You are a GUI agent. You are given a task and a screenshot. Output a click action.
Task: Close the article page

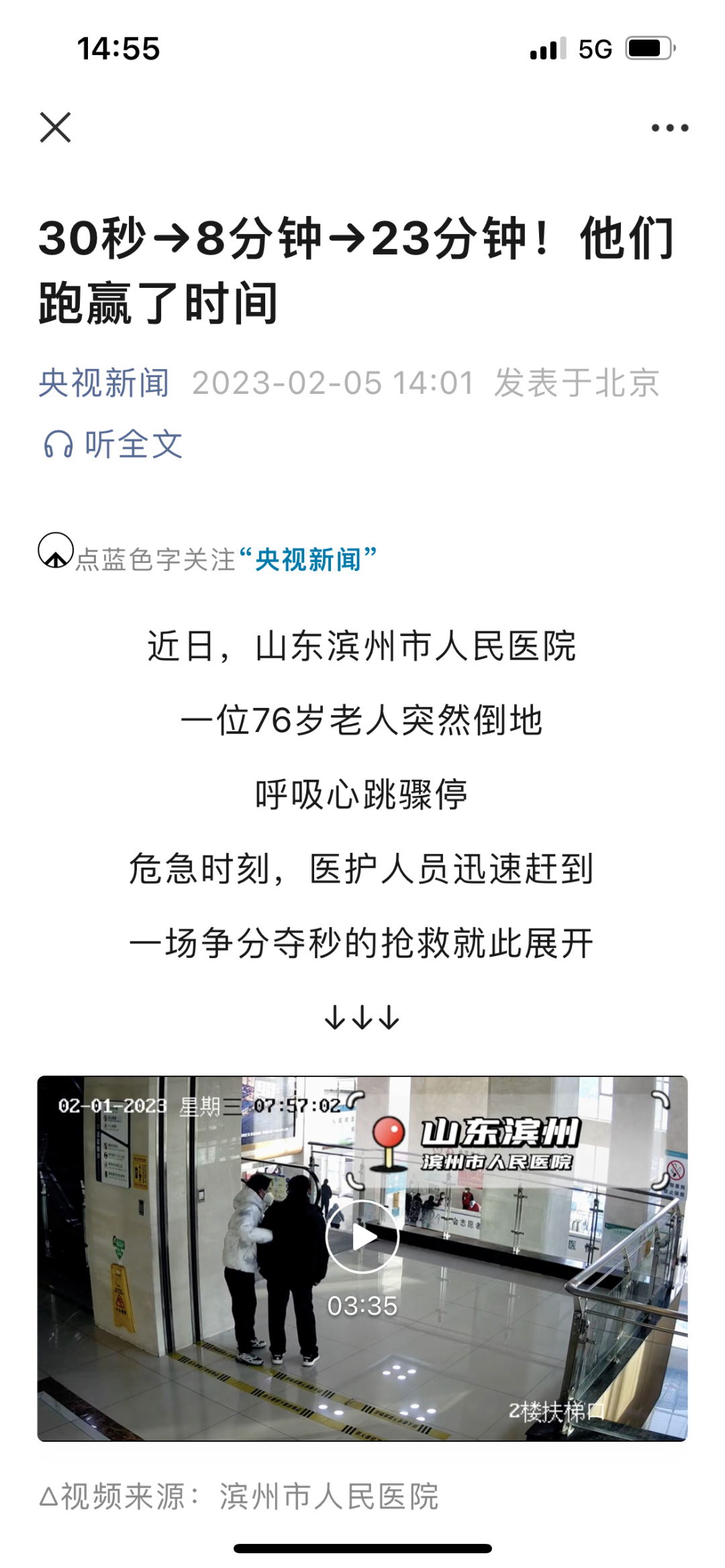[55, 127]
